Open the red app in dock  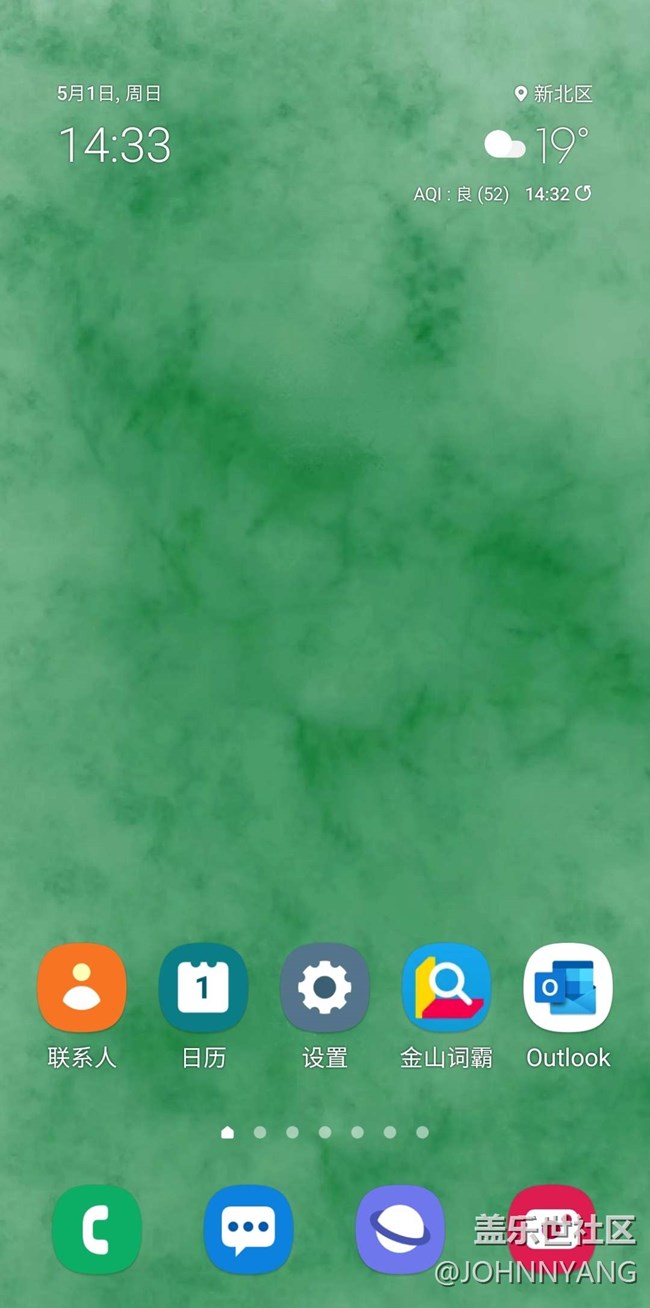tap(552, 1229)
